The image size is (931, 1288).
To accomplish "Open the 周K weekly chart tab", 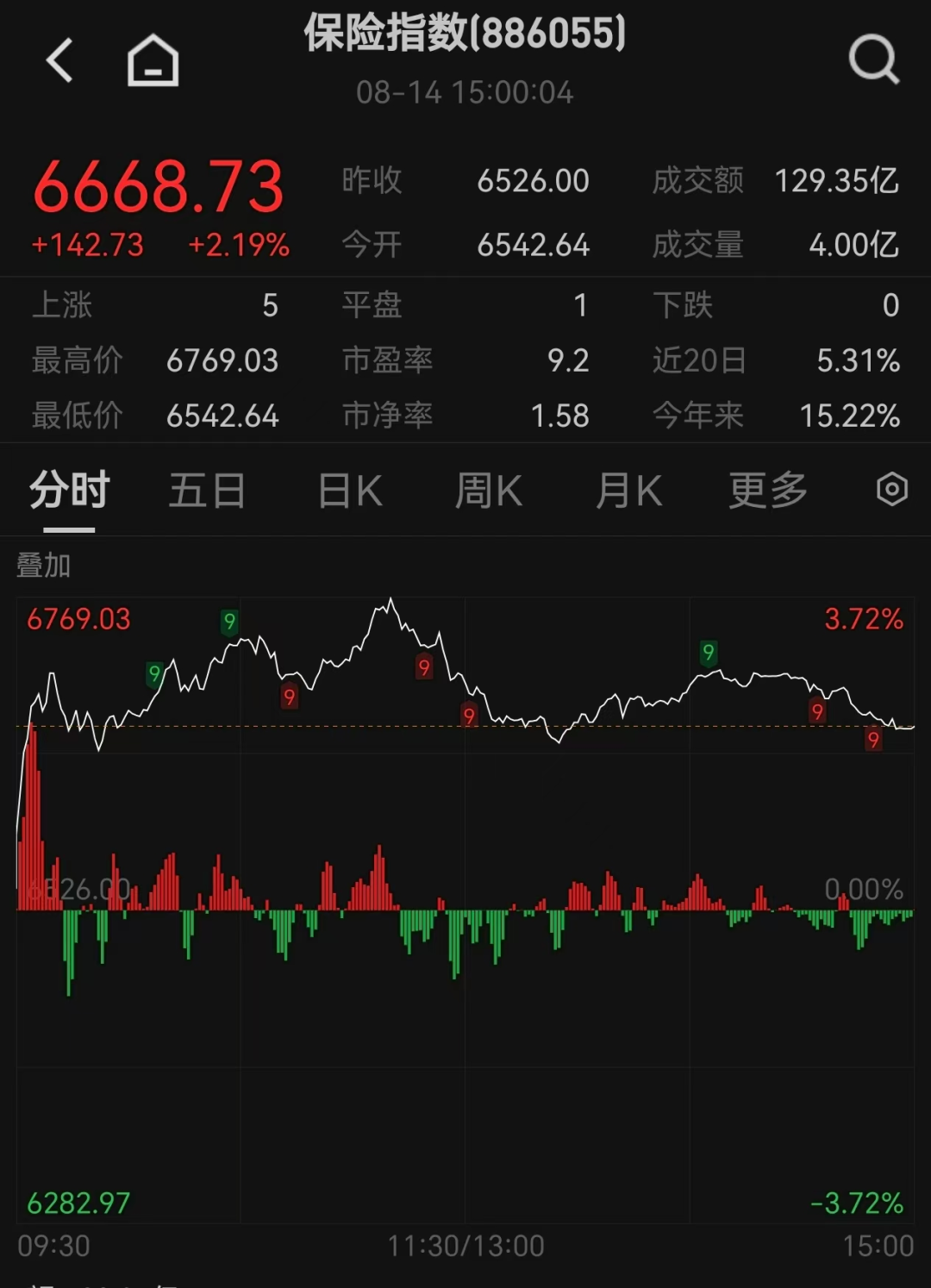I will pyautogui.click(x=488, y=489).
